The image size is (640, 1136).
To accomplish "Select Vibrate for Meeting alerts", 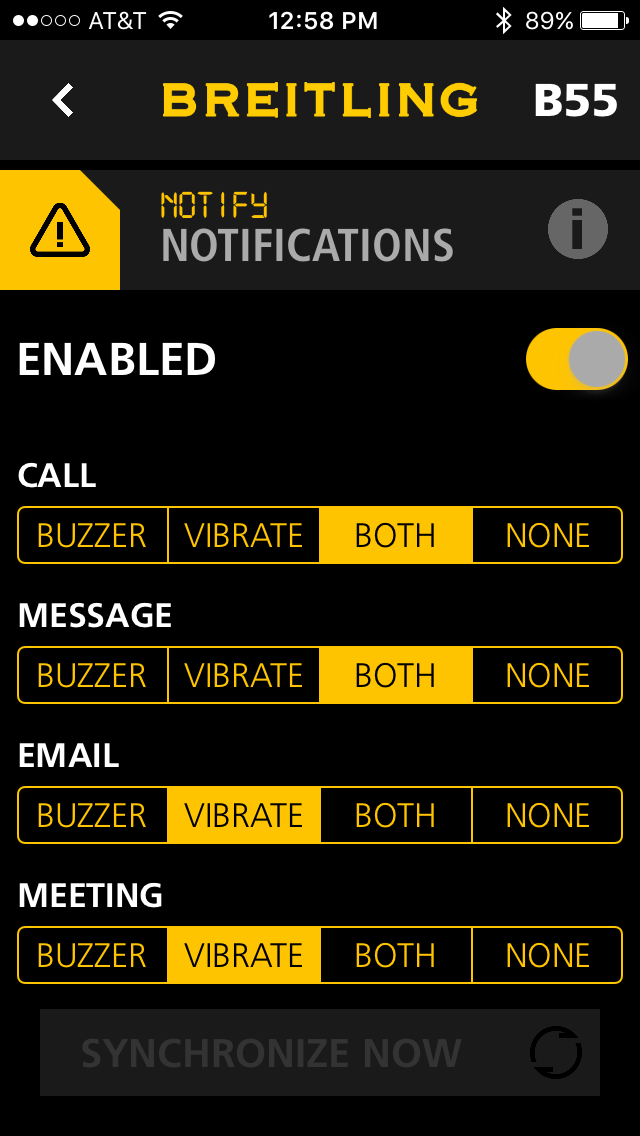I will click(x=244, y=955).
